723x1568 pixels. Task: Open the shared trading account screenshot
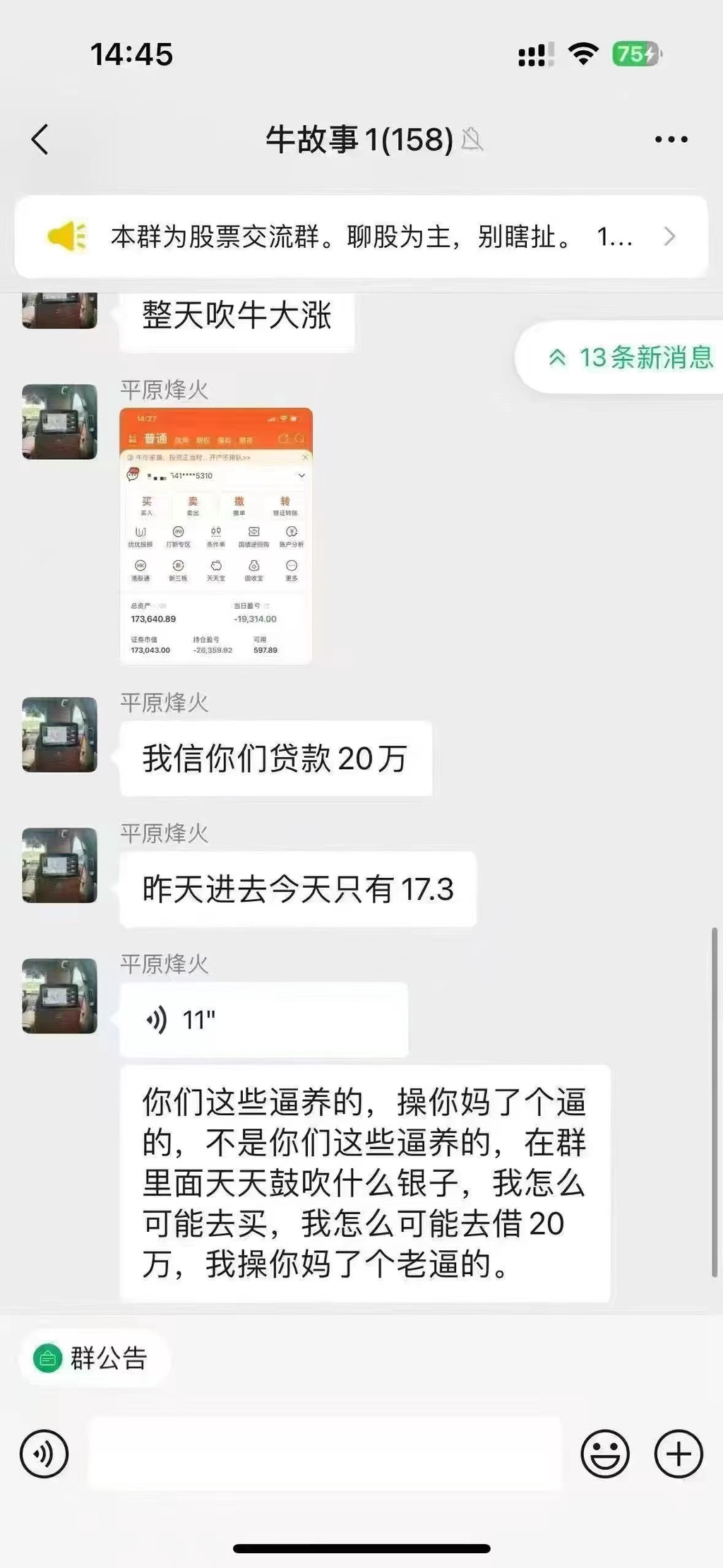coord(216,536)
